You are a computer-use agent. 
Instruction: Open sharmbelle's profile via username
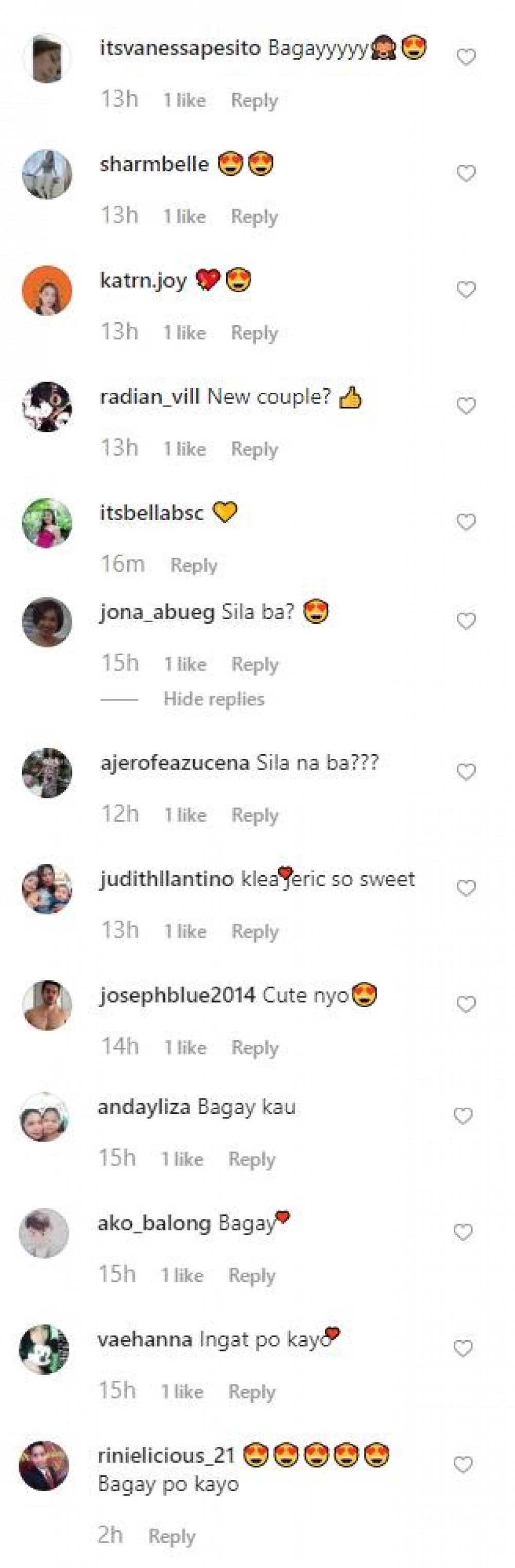pyautogui.click(x=154, y=164)
